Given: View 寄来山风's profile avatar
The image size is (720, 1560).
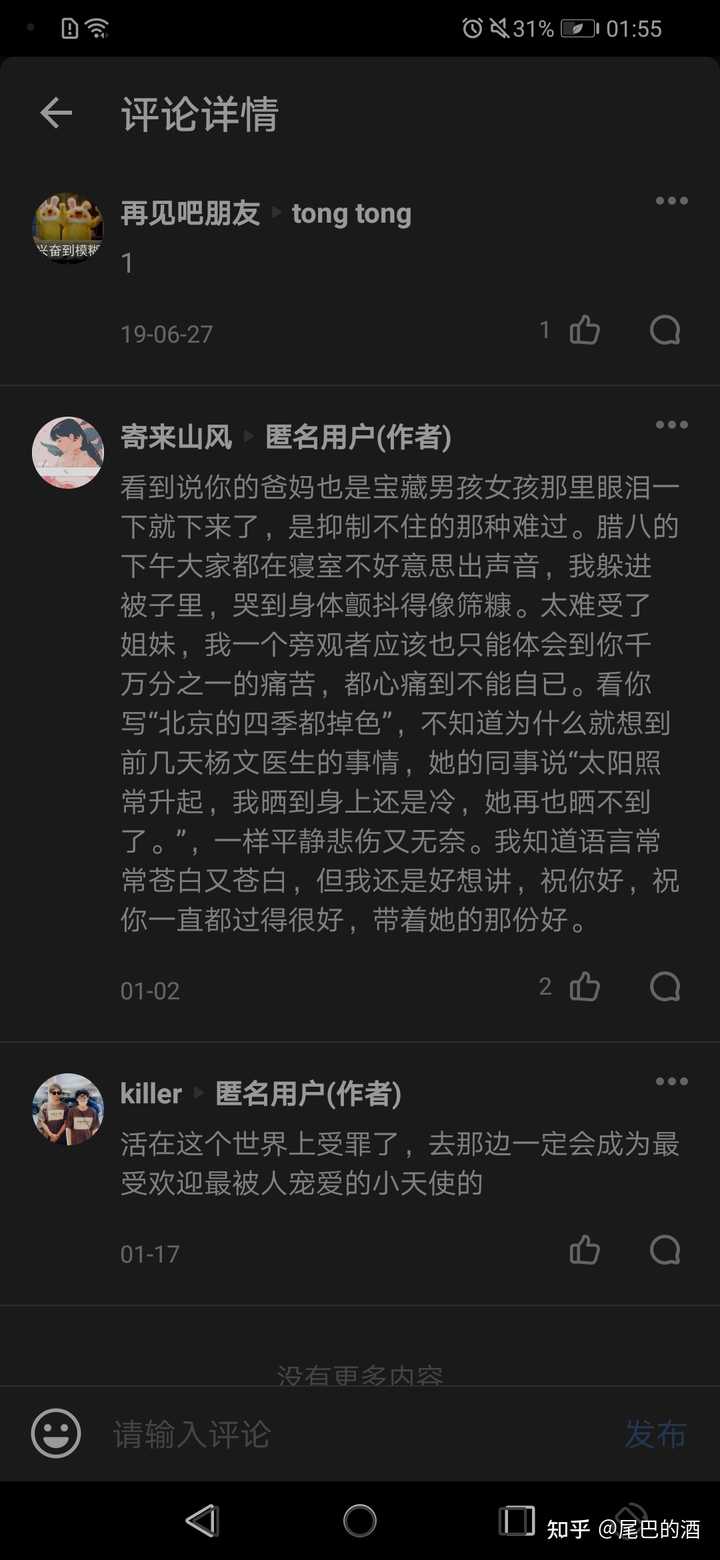Looking at the screenshot, I should tap(68, 452).
